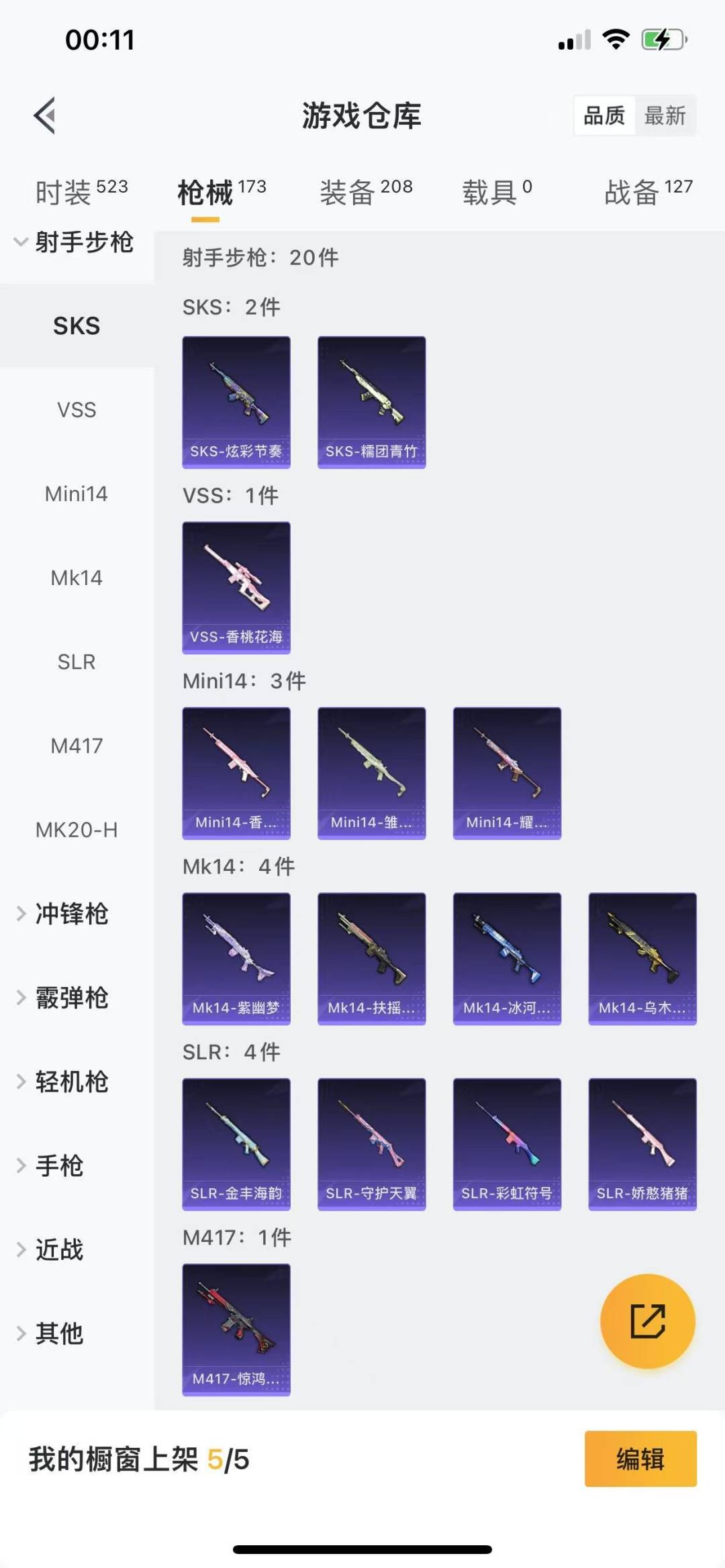Collapse the 射手步枪 category

pos(74,242)
